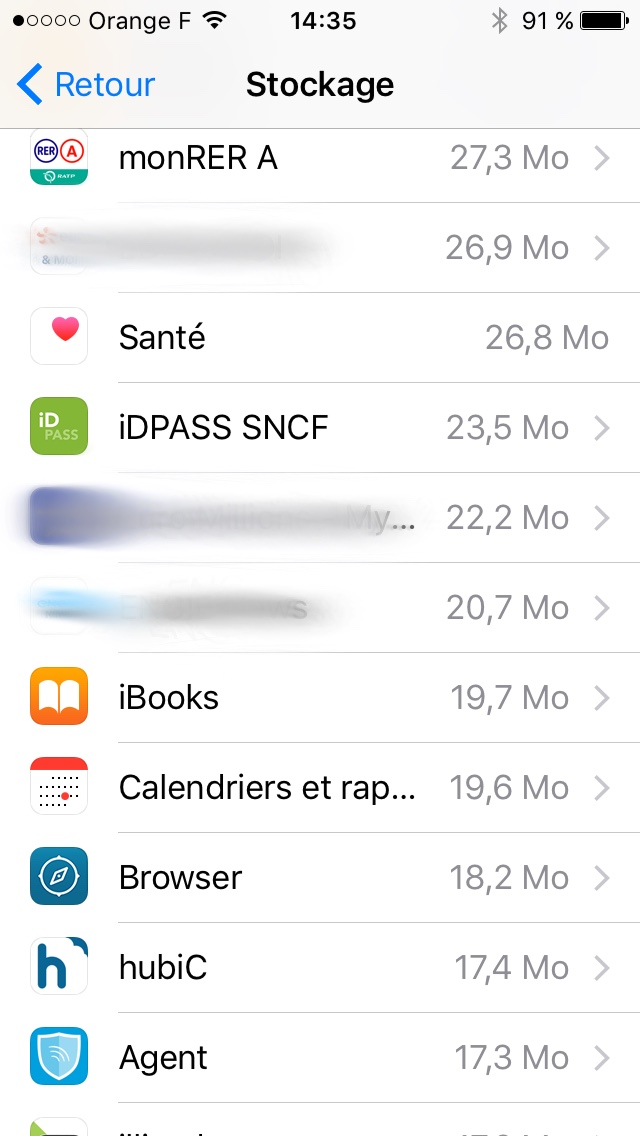Open iDPASS SNCF storage details
This screenshot has width=640, height=1136.
click(x=320, y=428)
